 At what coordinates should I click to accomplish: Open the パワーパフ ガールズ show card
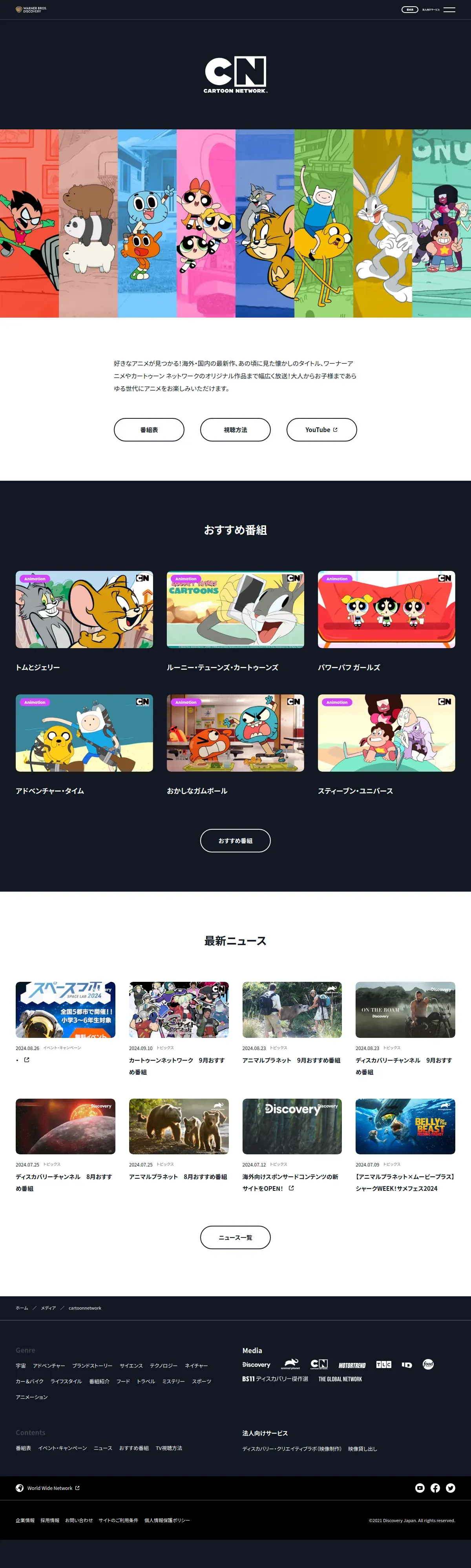coord(386,609)
